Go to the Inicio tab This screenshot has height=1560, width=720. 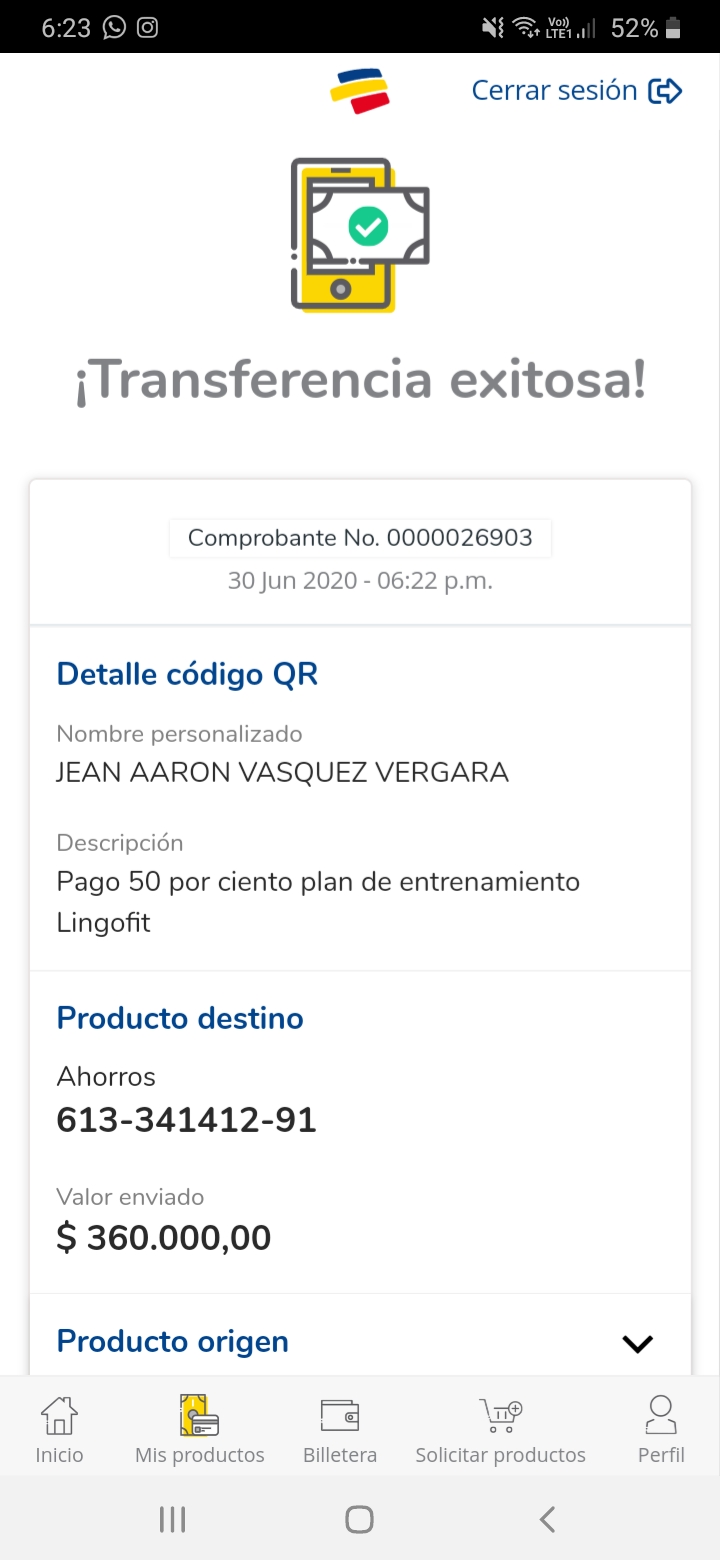pyautogui.click(x=59, y=1430)
